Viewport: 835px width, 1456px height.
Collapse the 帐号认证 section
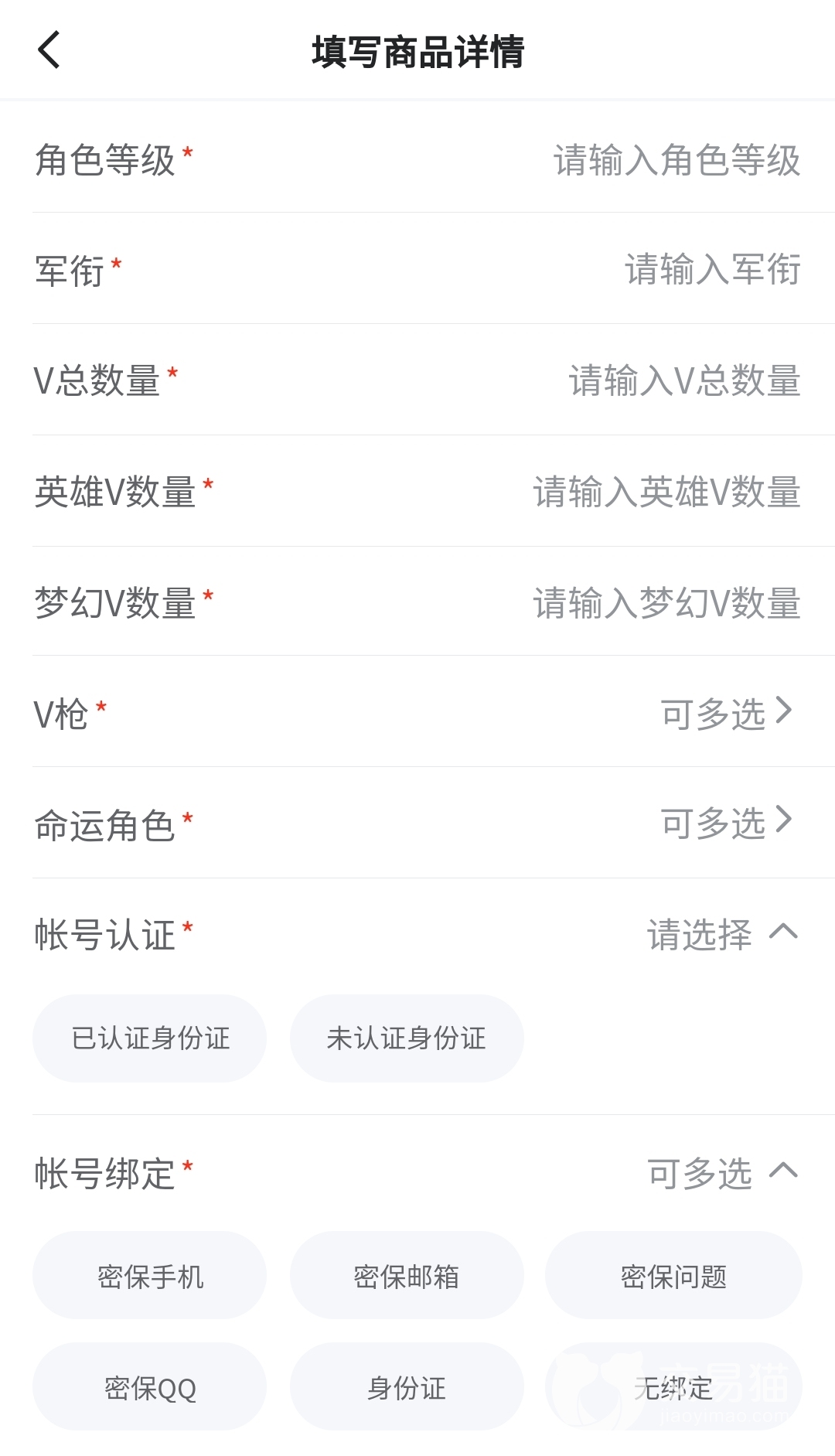coord(782,933)
